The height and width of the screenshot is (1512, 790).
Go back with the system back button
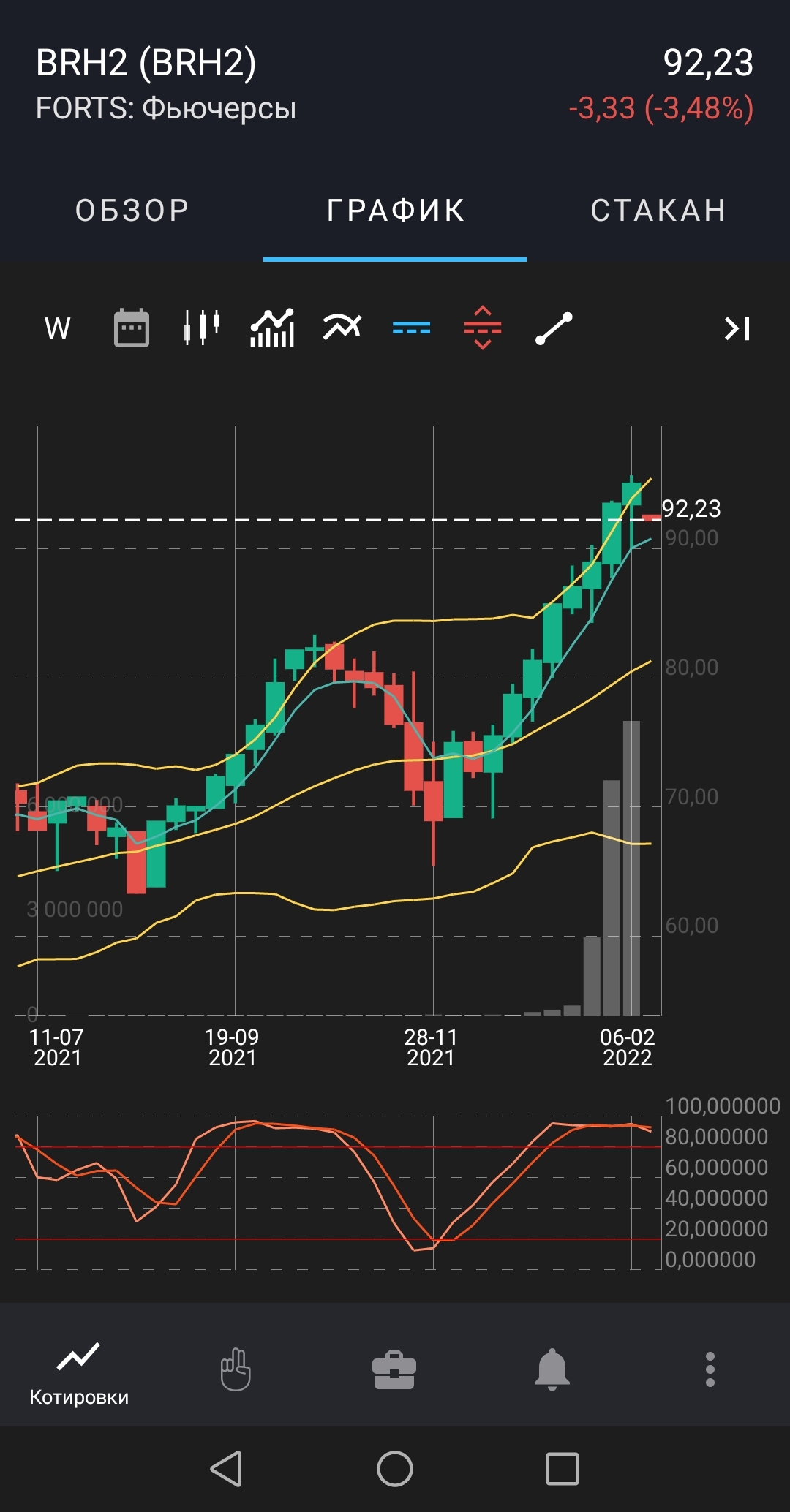227,1468
